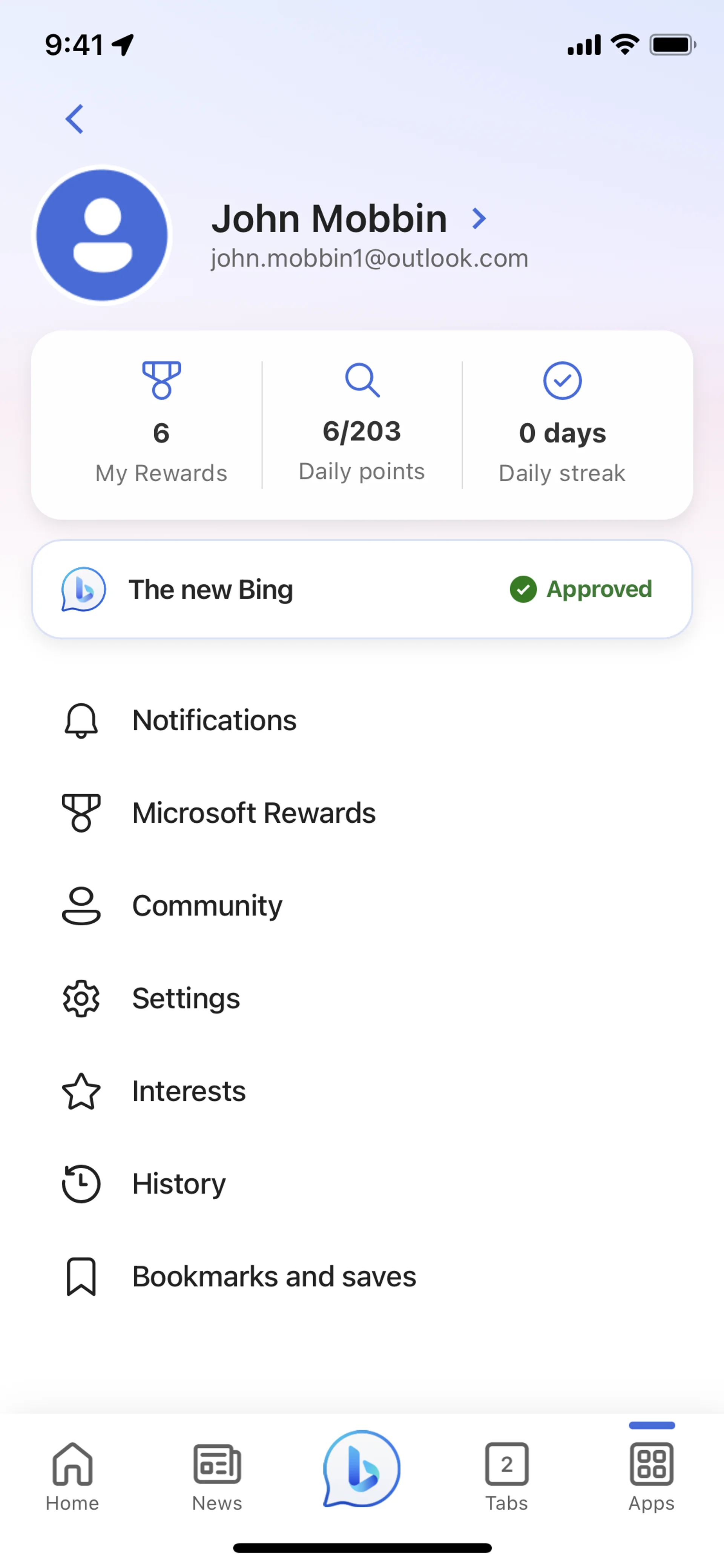Go to Community
Viewport: 724px width, 1568px height.
pos(207,906)
